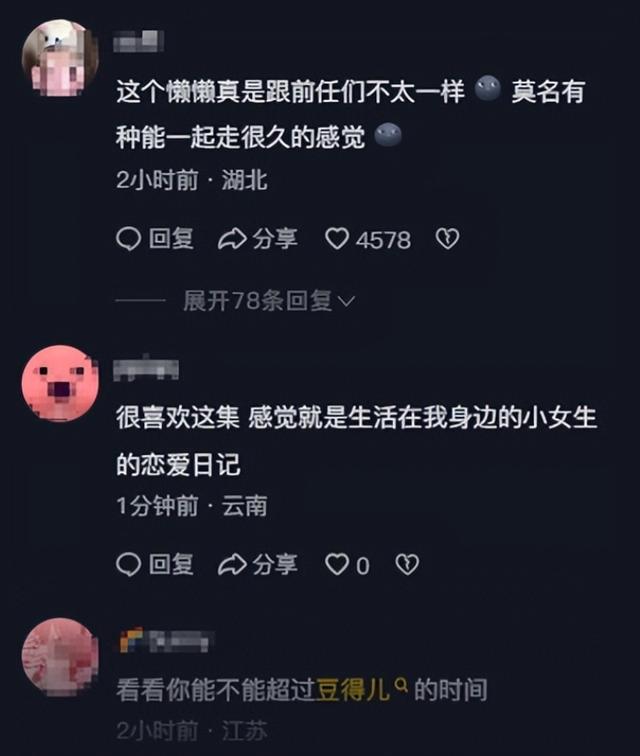640x756 pixels.
Task: Dislike the 云南 comment
Action: (x=406, y=565)
